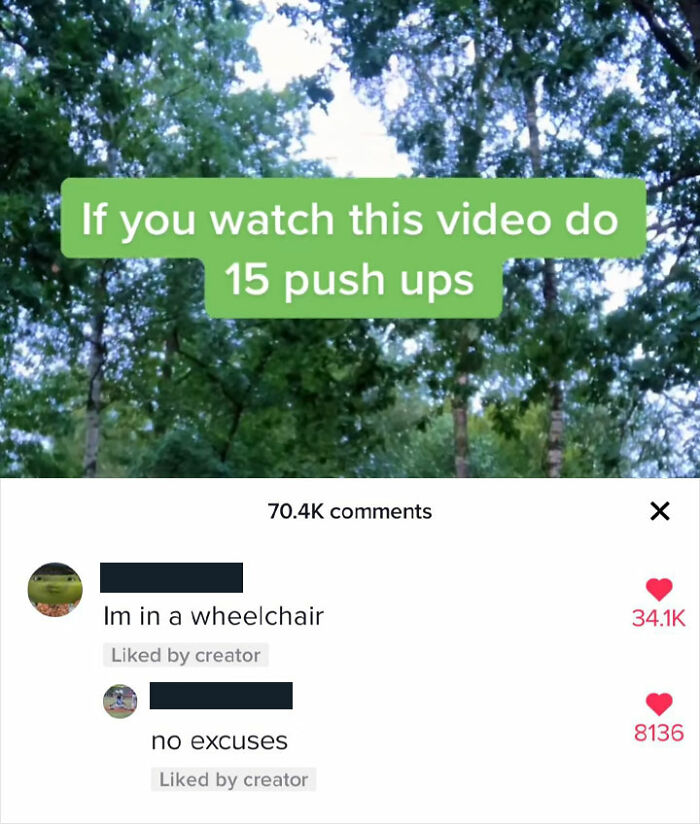Screen dimensions: 700x824
Task: Close the comments panel
Action: 659,511
